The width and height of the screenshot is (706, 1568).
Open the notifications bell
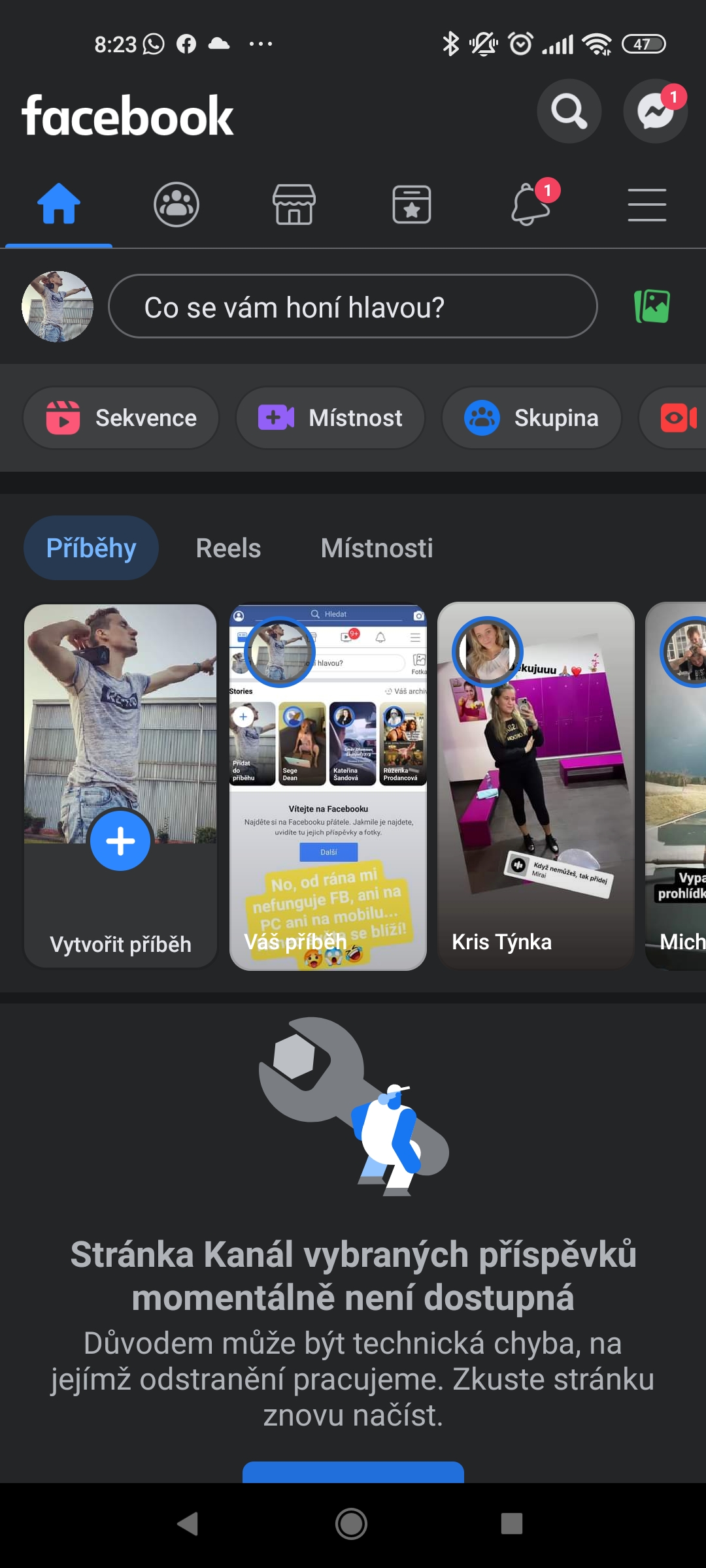click(529, 204)
